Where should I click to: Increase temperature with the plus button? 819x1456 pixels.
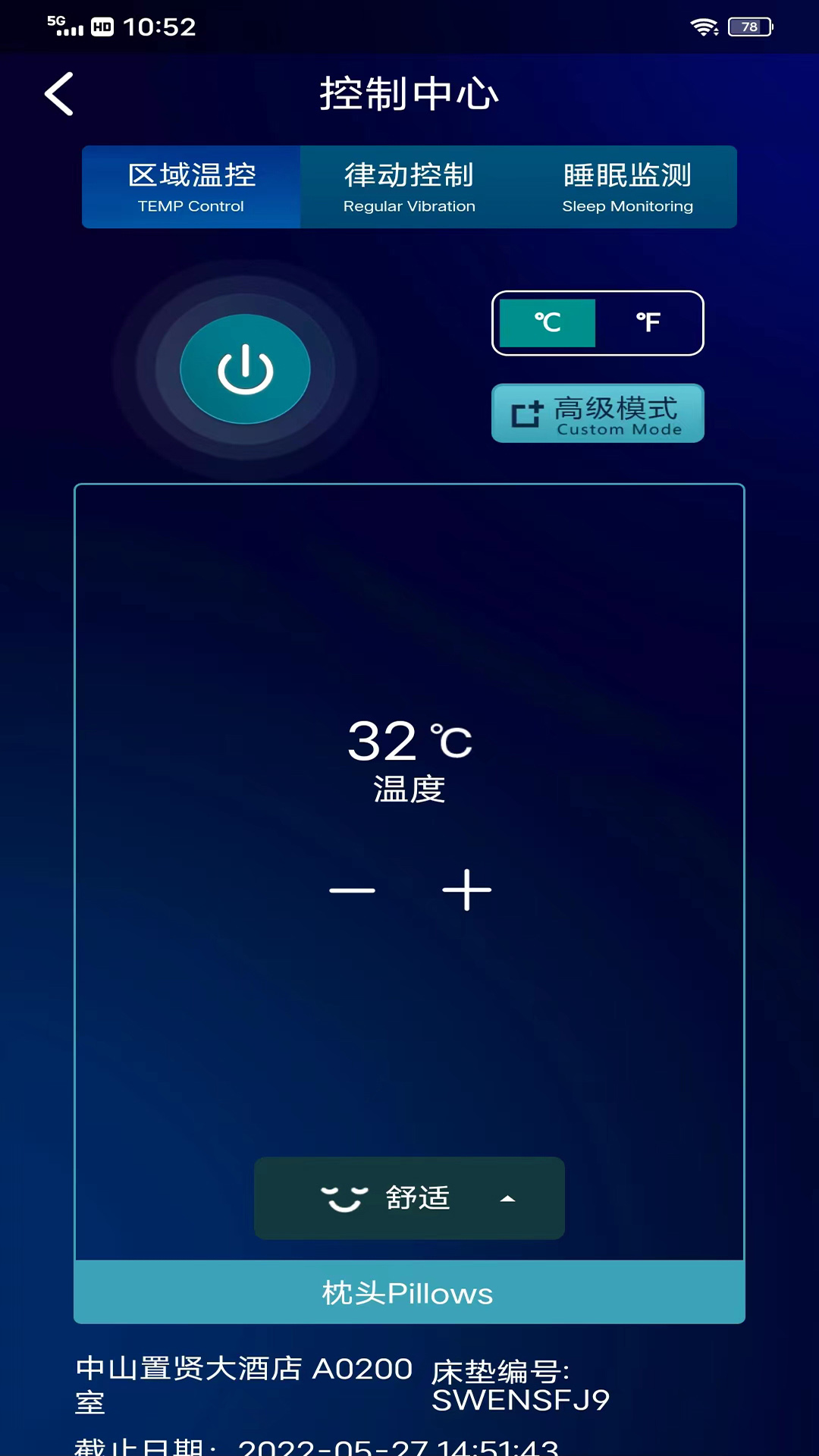pos(467,890)
